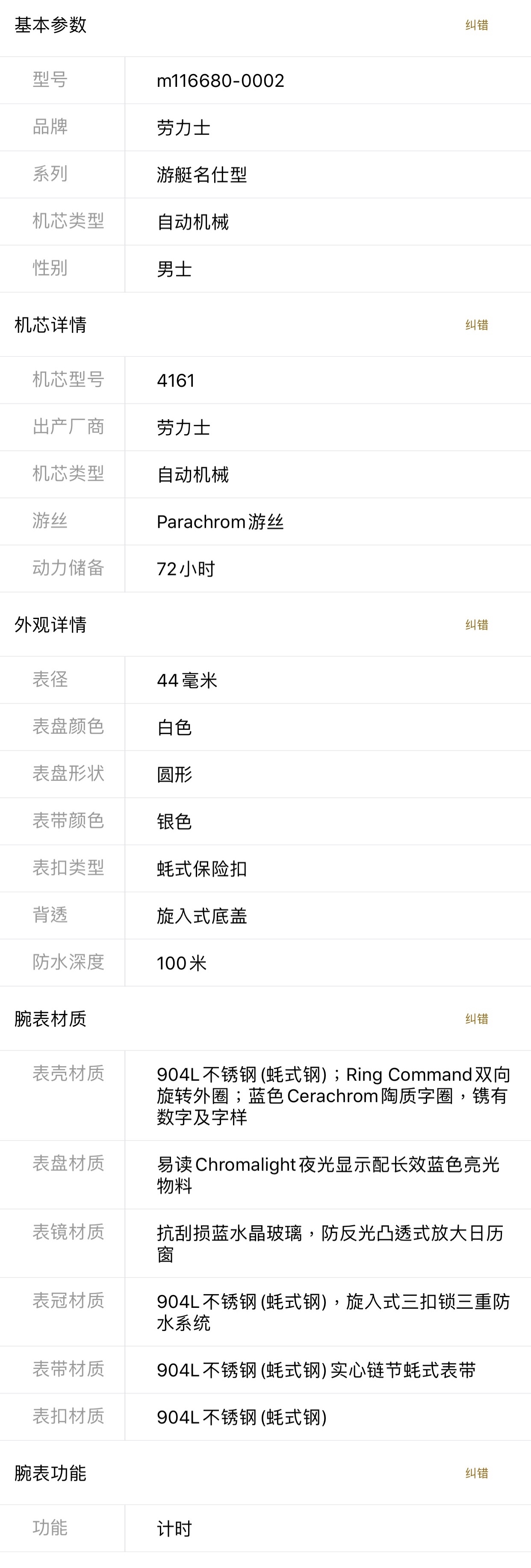This screenshot has height=1568, width=531.
Task: Tap 纠错 beside 基本参数 section
Action: [x=476, y=25]
